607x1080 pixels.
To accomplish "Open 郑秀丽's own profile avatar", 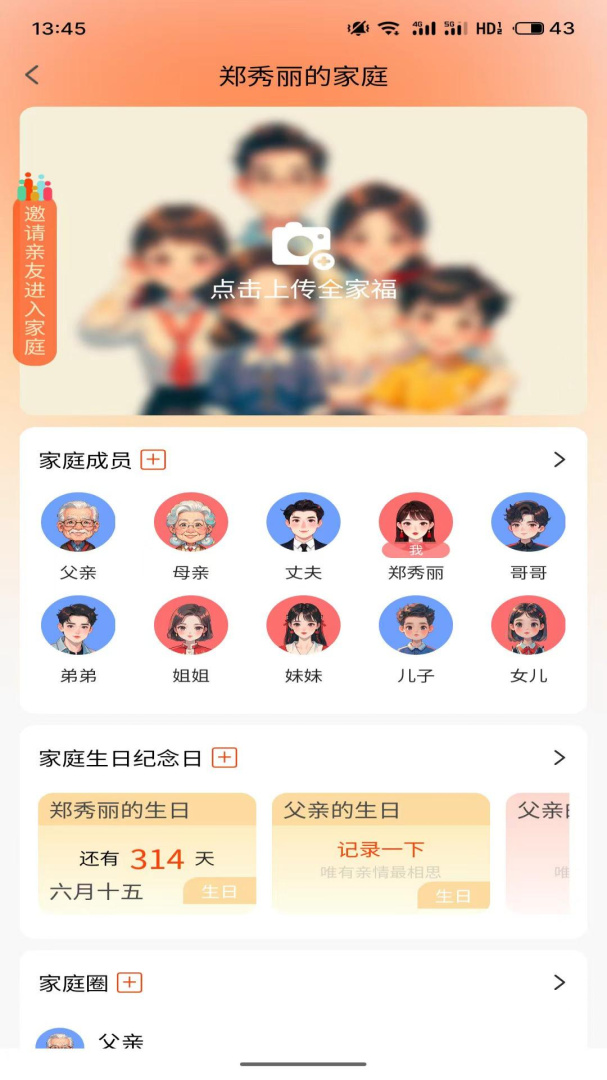I will [416, 522].
